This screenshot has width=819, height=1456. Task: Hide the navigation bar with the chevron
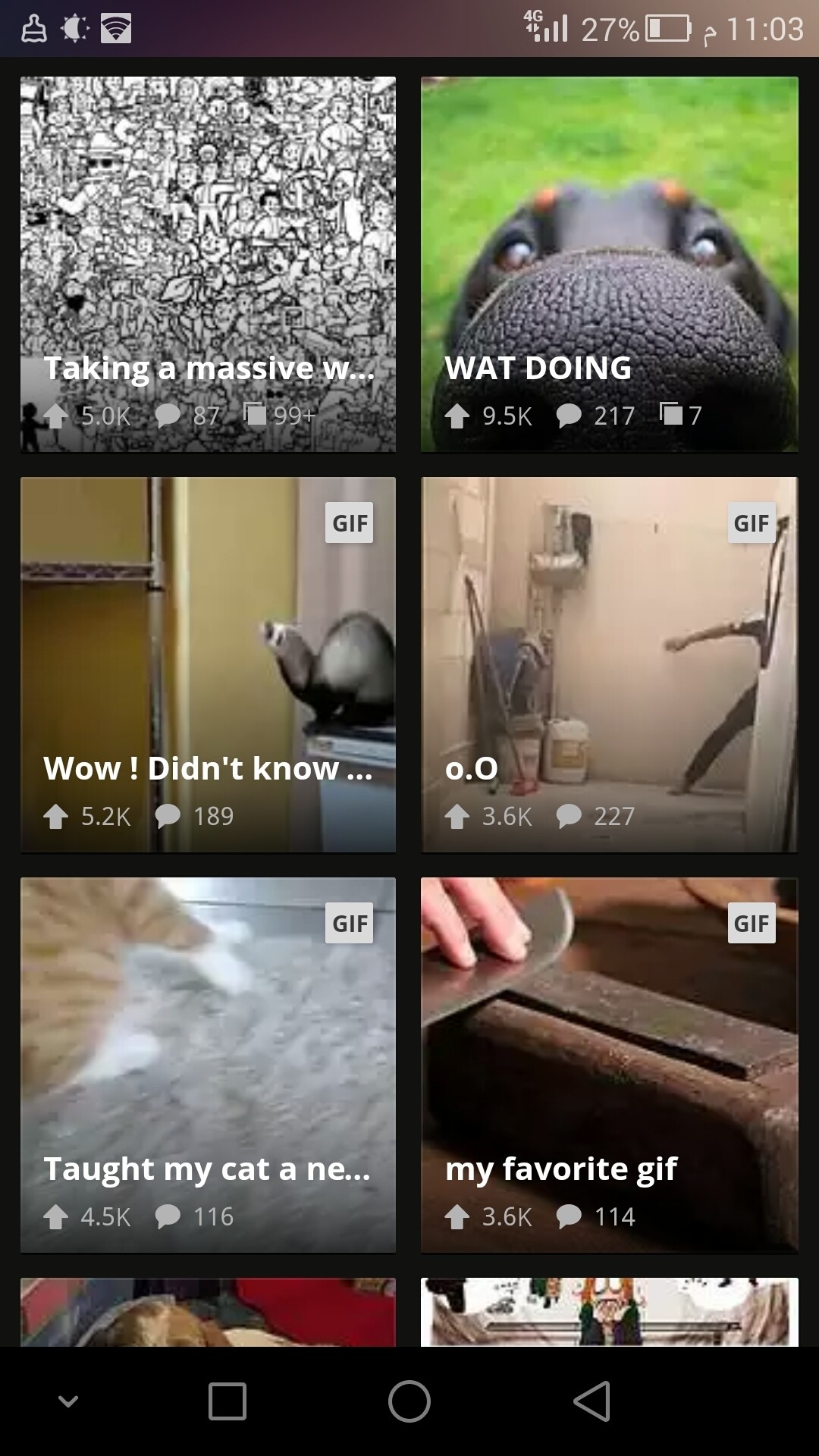click(x=68, y=1401)
